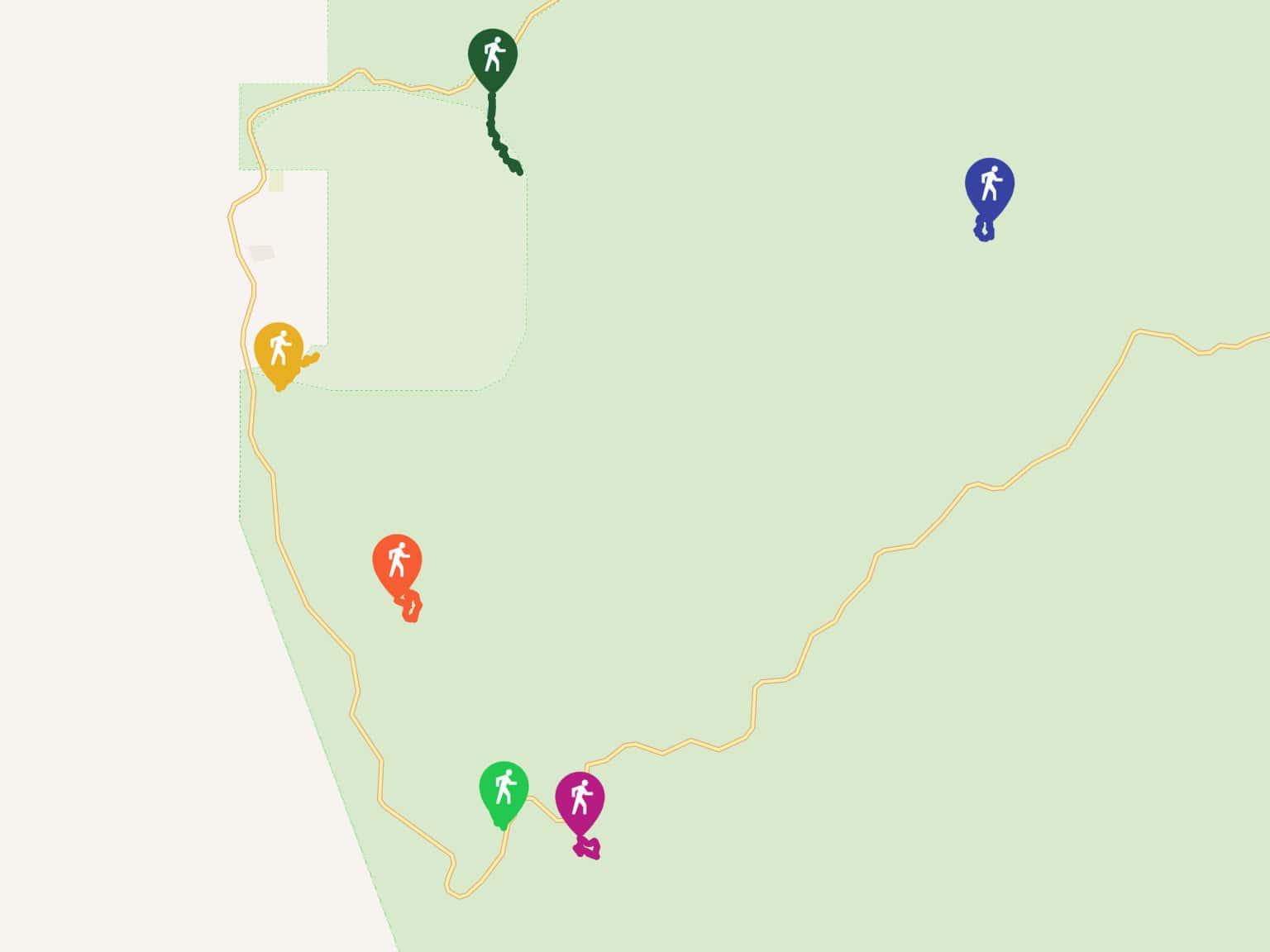This screenshot has width=1270, height=952.
Task: Open the magenta hiking trail marker
Action: tap(580, 800)
